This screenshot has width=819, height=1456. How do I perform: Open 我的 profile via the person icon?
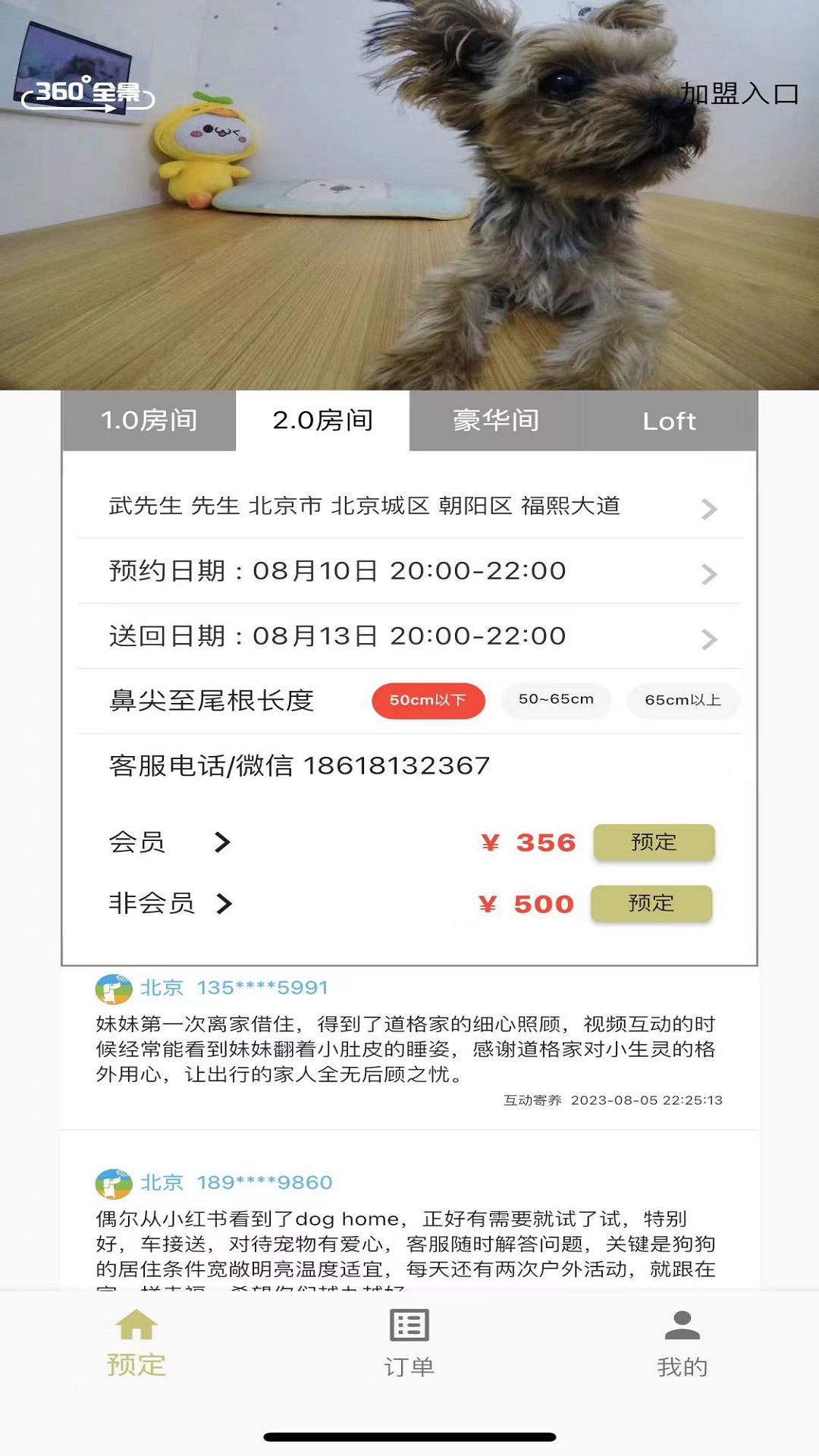(x=682, y=1341)
